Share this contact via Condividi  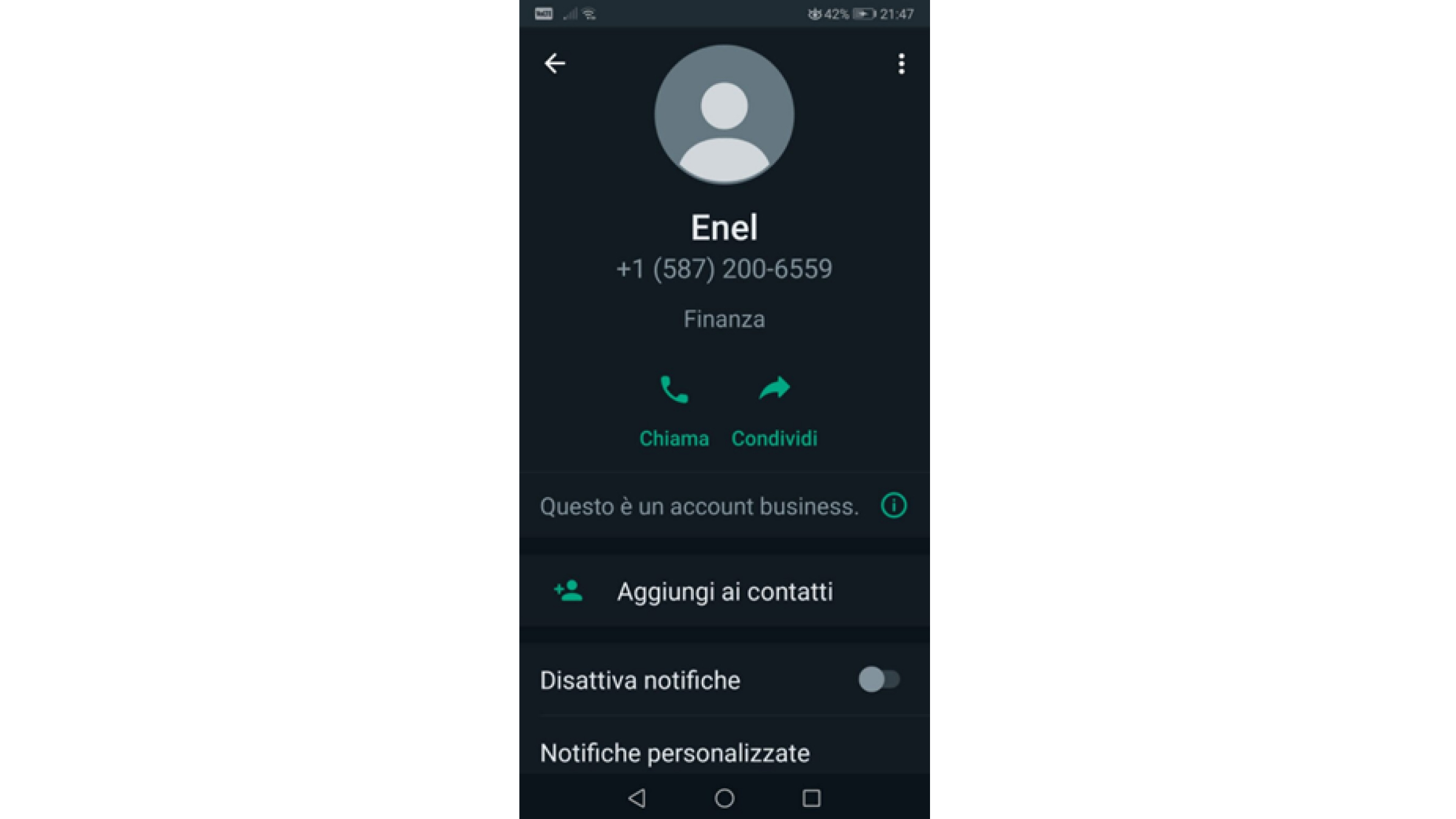pos(774,409)
